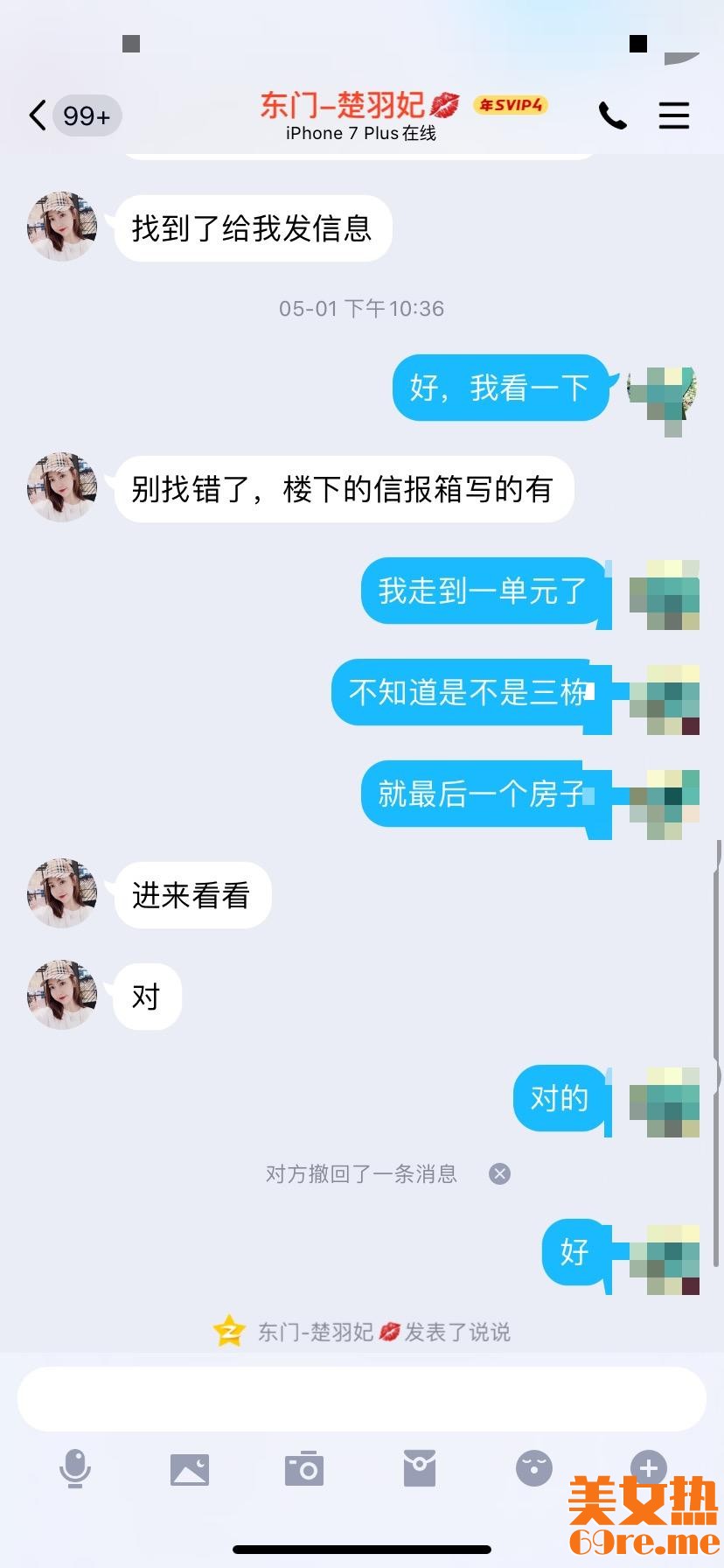The height and width of the screenshot is (1568, 724).
Task: Open the photo gallery picker
Action: 190,1469
